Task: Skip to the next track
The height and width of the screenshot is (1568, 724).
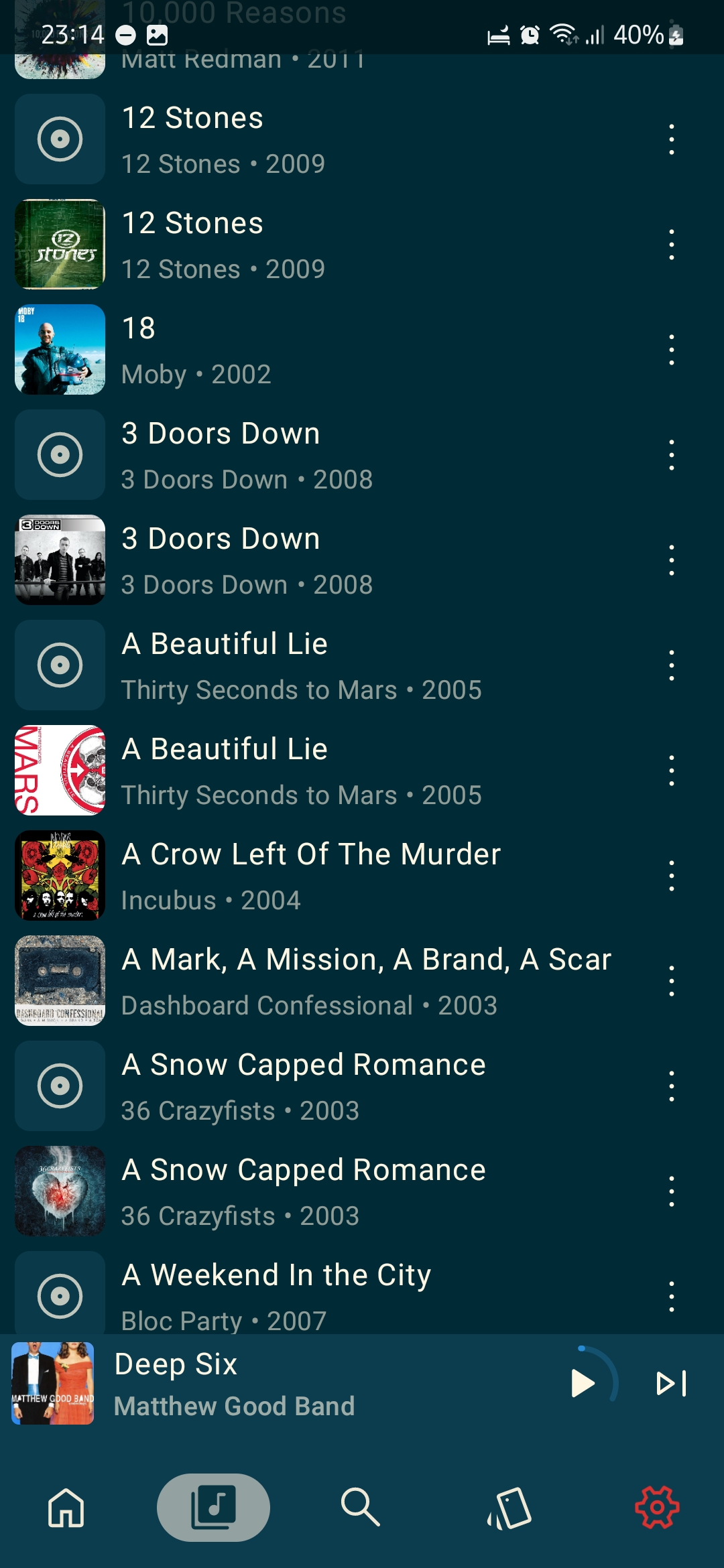Action: [x=671, y=1383]
